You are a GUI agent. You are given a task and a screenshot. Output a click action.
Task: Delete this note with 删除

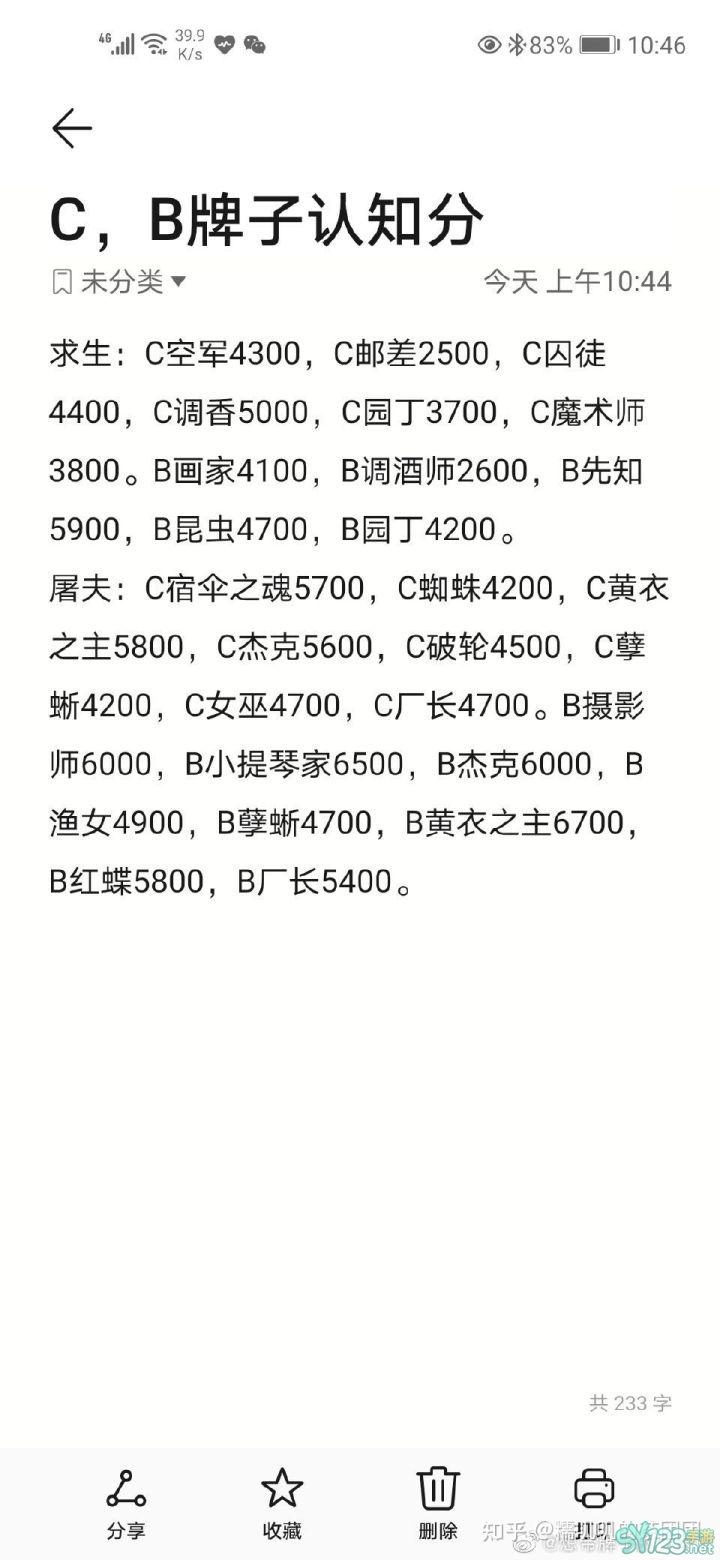click(x=438, y=1503)
